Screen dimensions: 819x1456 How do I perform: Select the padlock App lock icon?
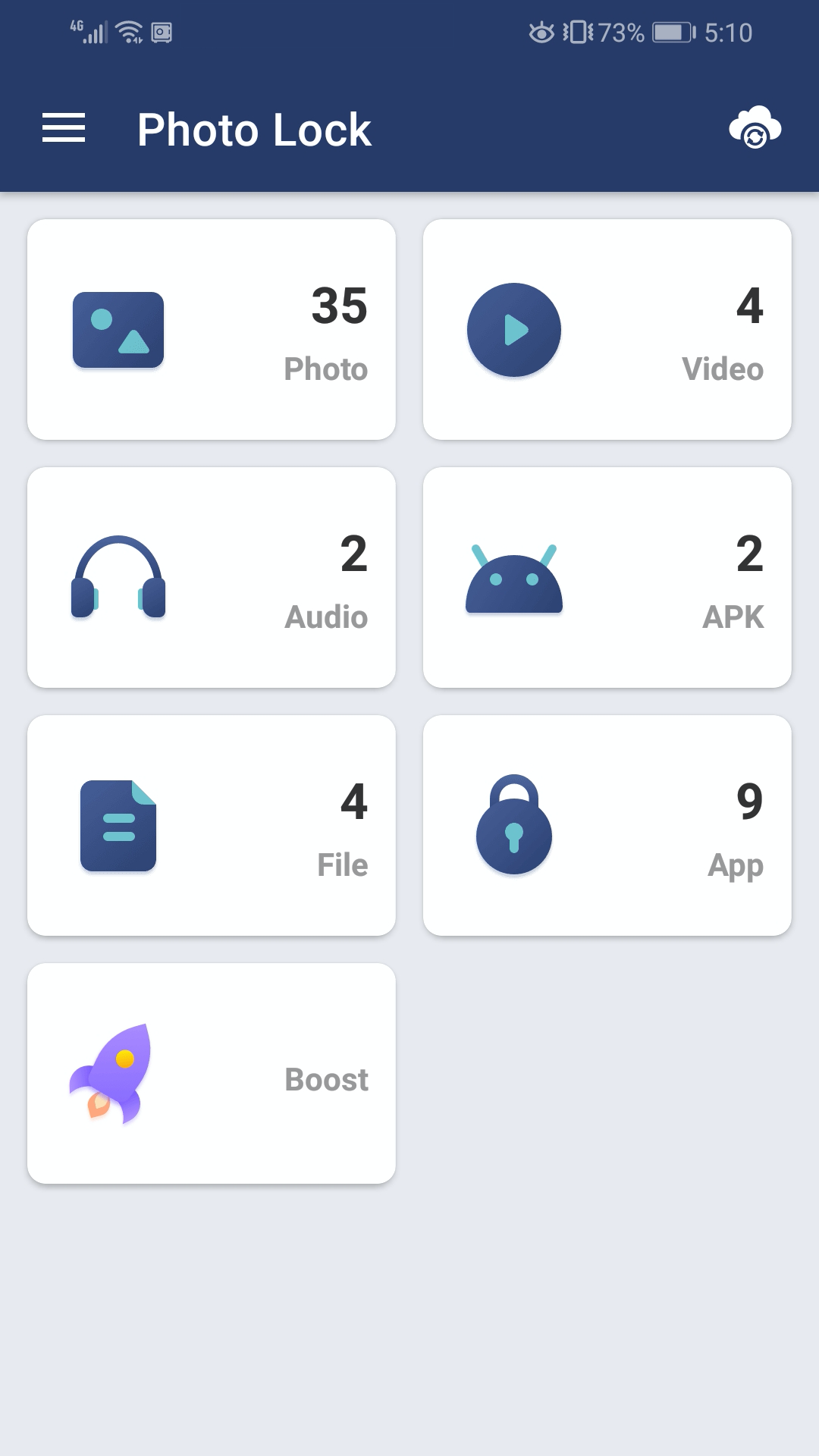click(x=514, y=827)
